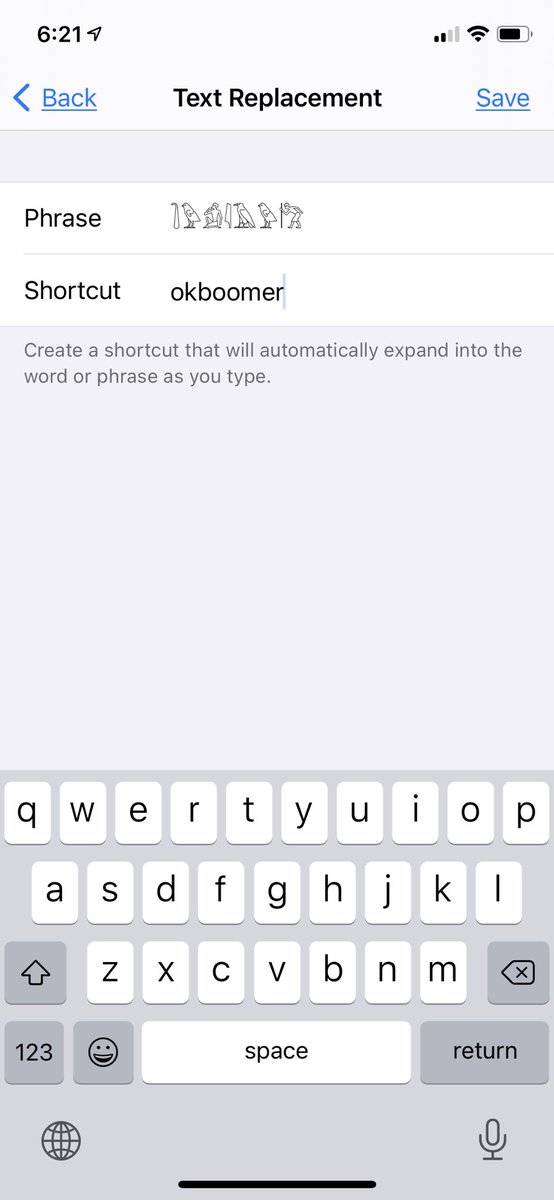This screenshot has height=1200, width=554.
Task: Save the text replacement
Action: point(503,98)
